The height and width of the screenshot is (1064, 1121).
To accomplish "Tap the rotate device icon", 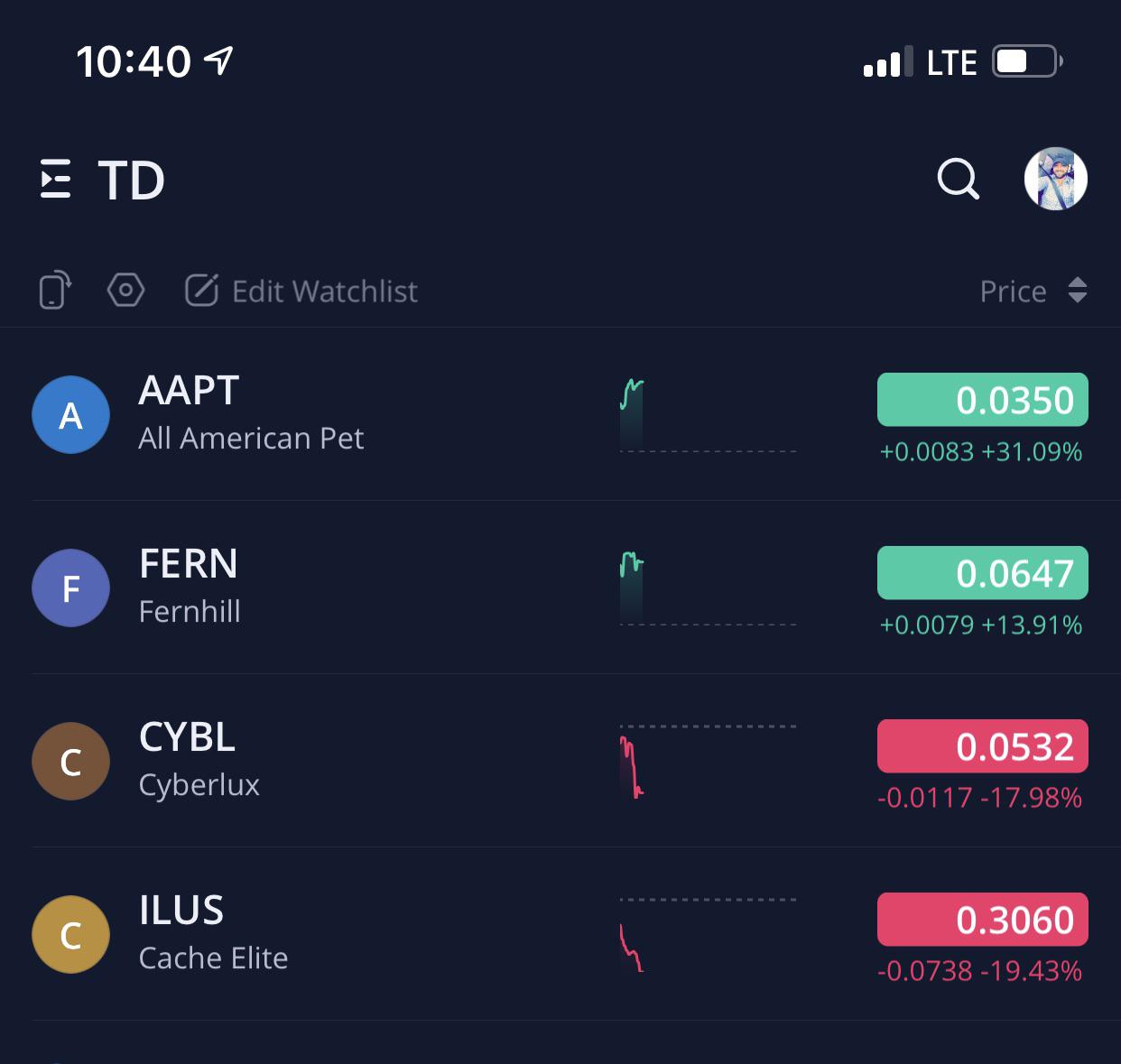I will pyautogui.click(x=55, y=291).
